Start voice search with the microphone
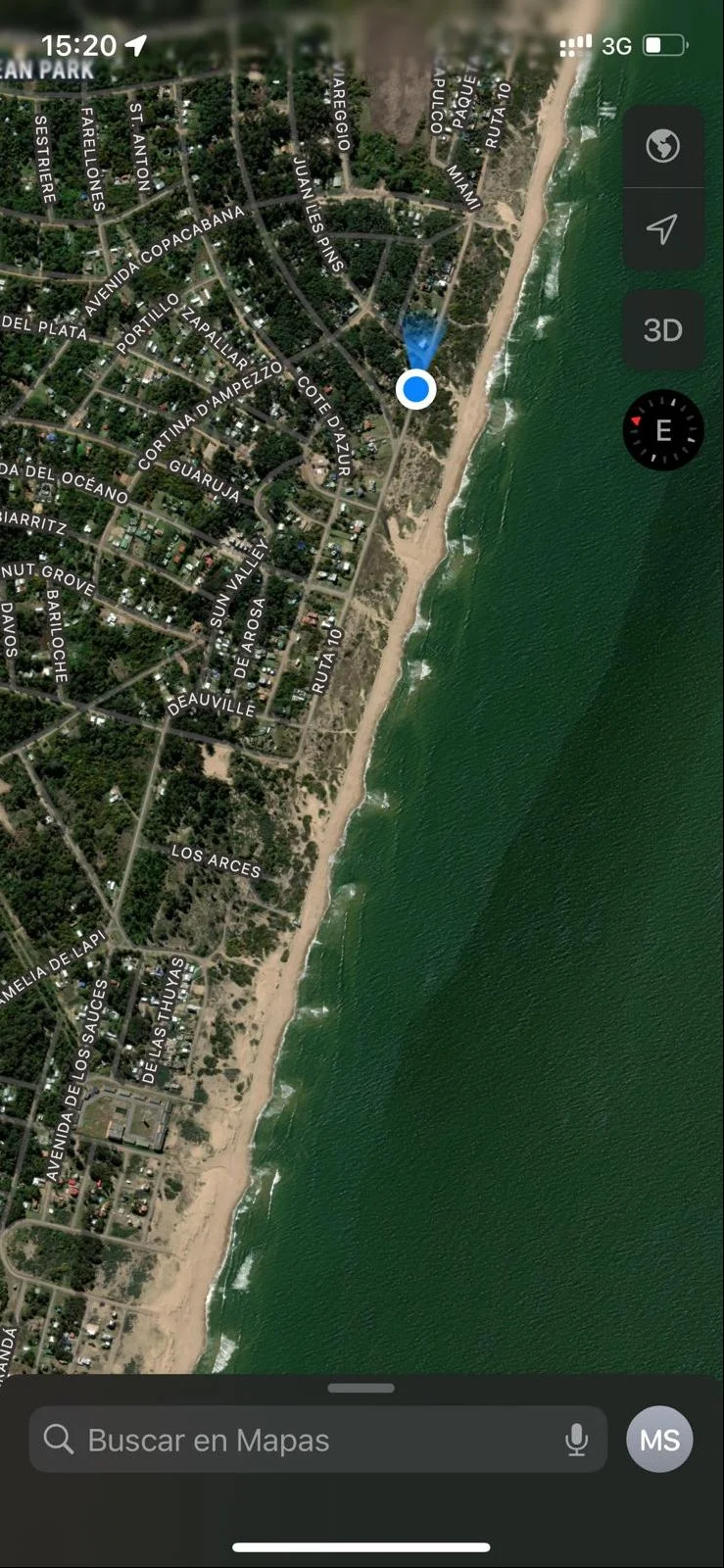 (x=577, y=1440)
